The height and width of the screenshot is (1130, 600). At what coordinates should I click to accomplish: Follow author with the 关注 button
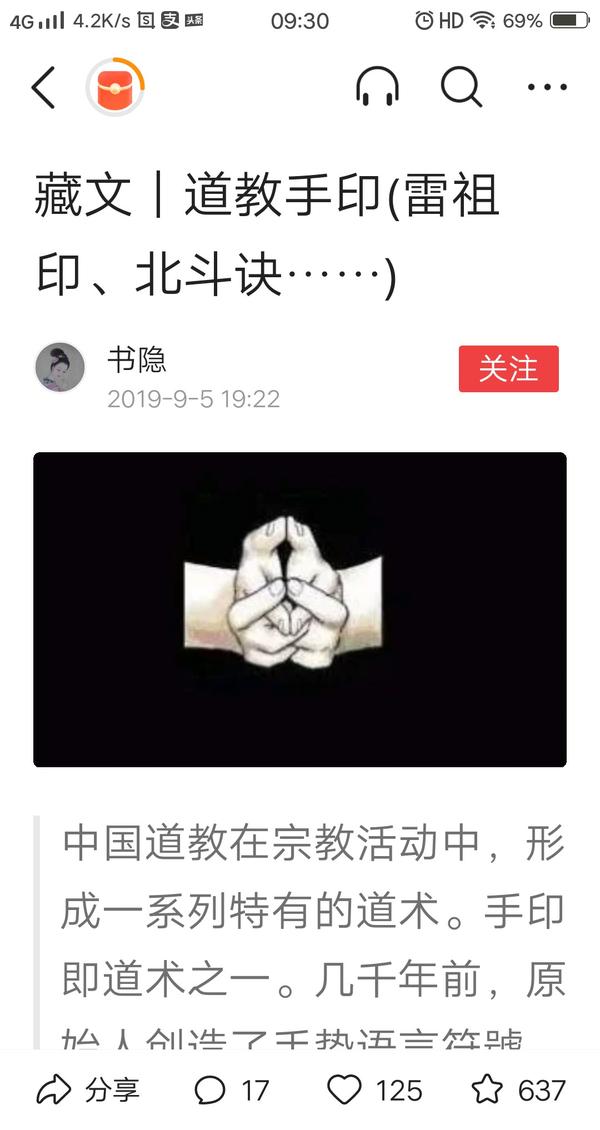pyautogui.click(x=508, y=369)
